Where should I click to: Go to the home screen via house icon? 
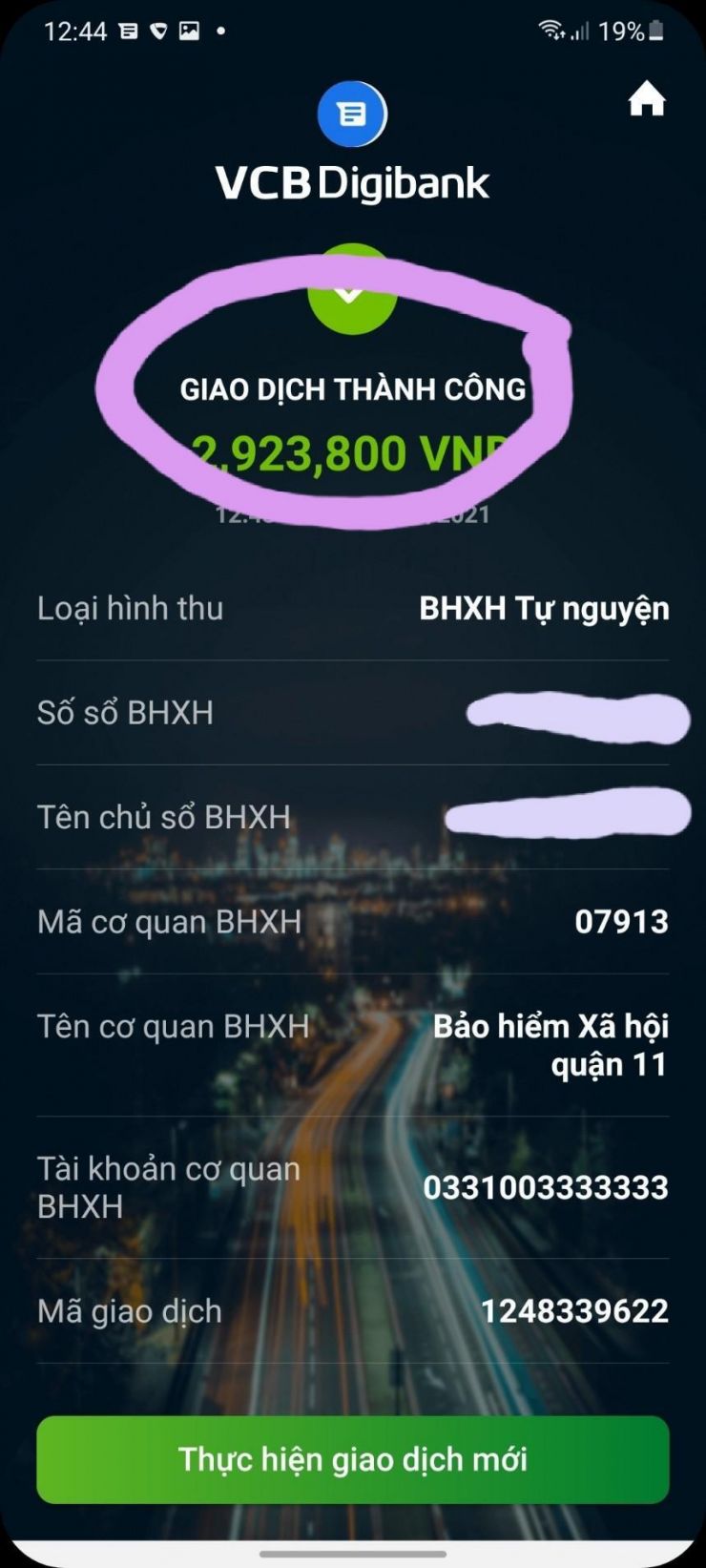pyautogui.click(x=646, y=98)
